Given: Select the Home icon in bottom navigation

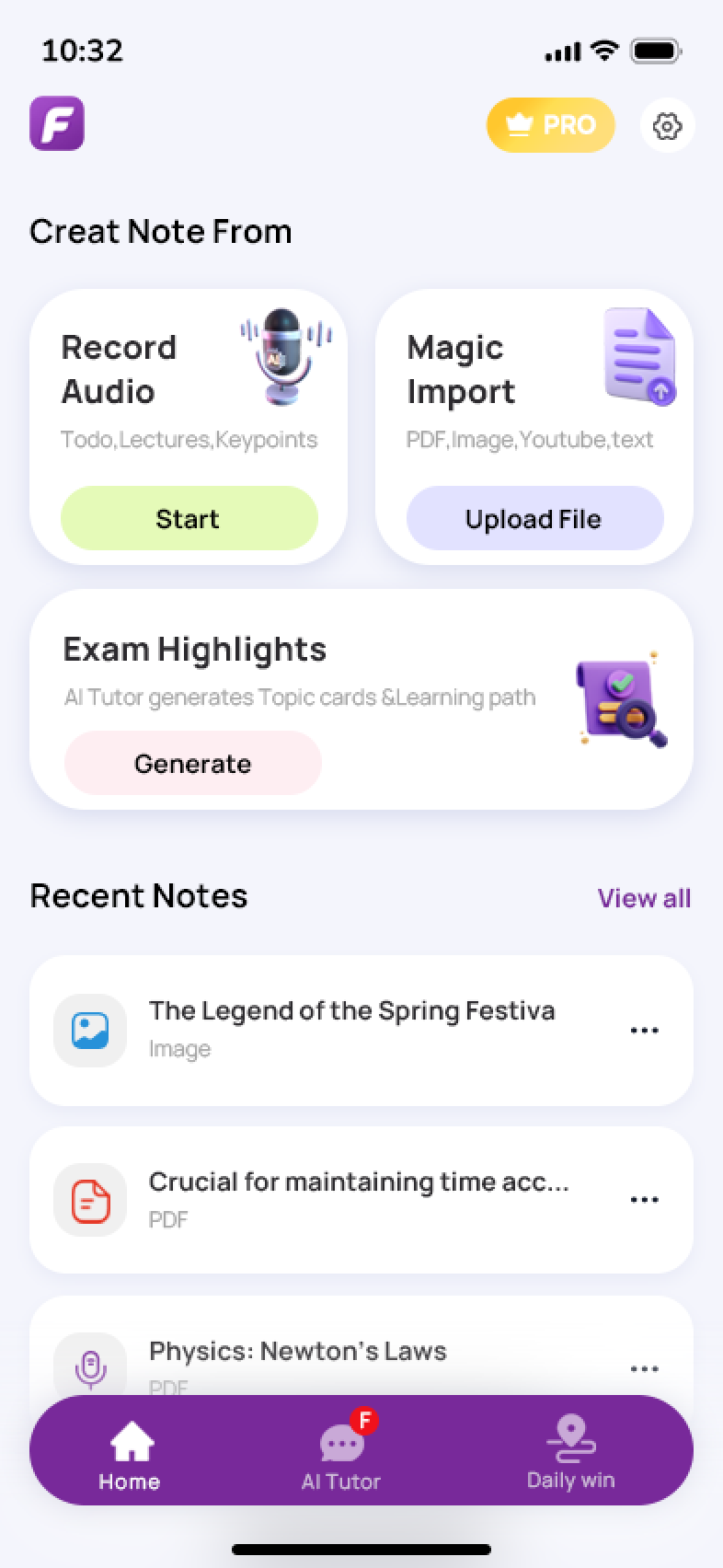Looking at the screenshot, I should point(130,1437).
